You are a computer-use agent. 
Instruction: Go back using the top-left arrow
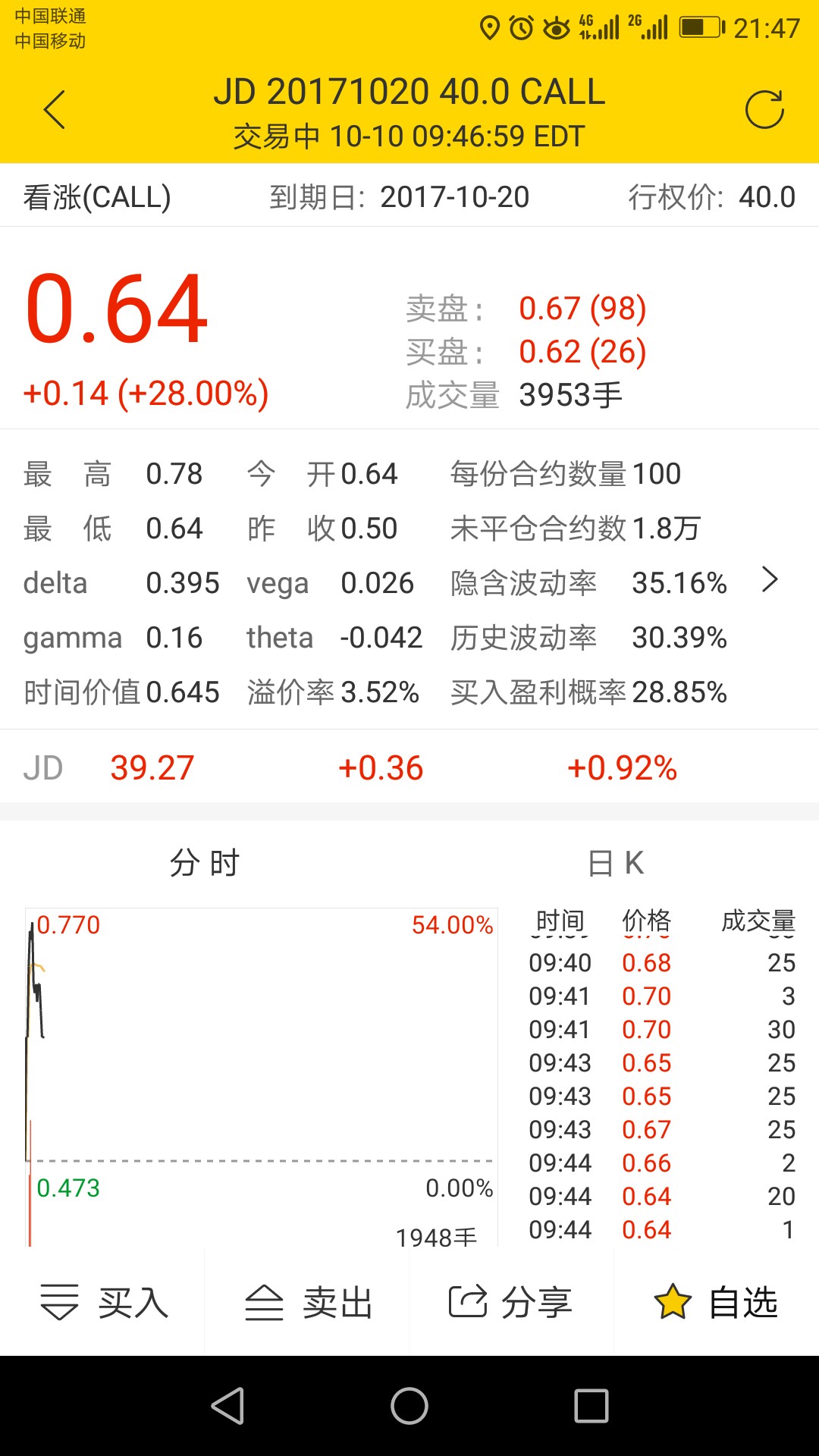coord(55,110)
